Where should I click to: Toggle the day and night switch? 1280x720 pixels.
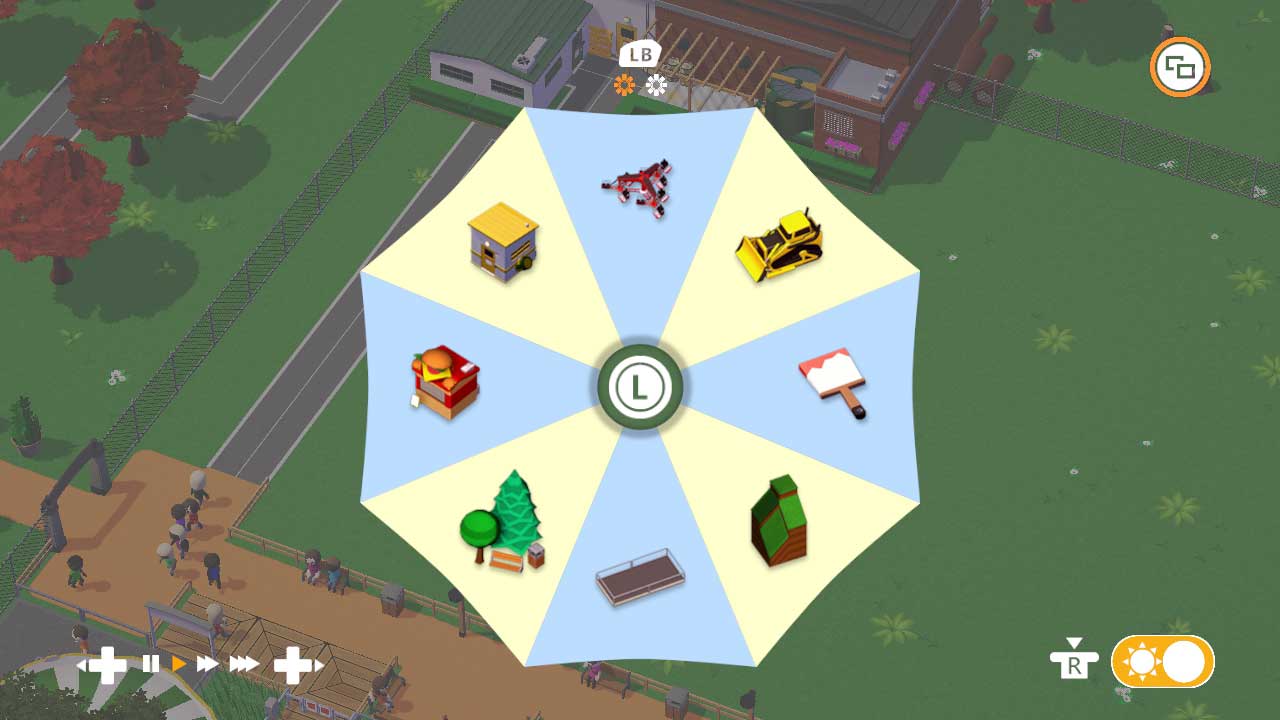click(x=1162, y=662)
